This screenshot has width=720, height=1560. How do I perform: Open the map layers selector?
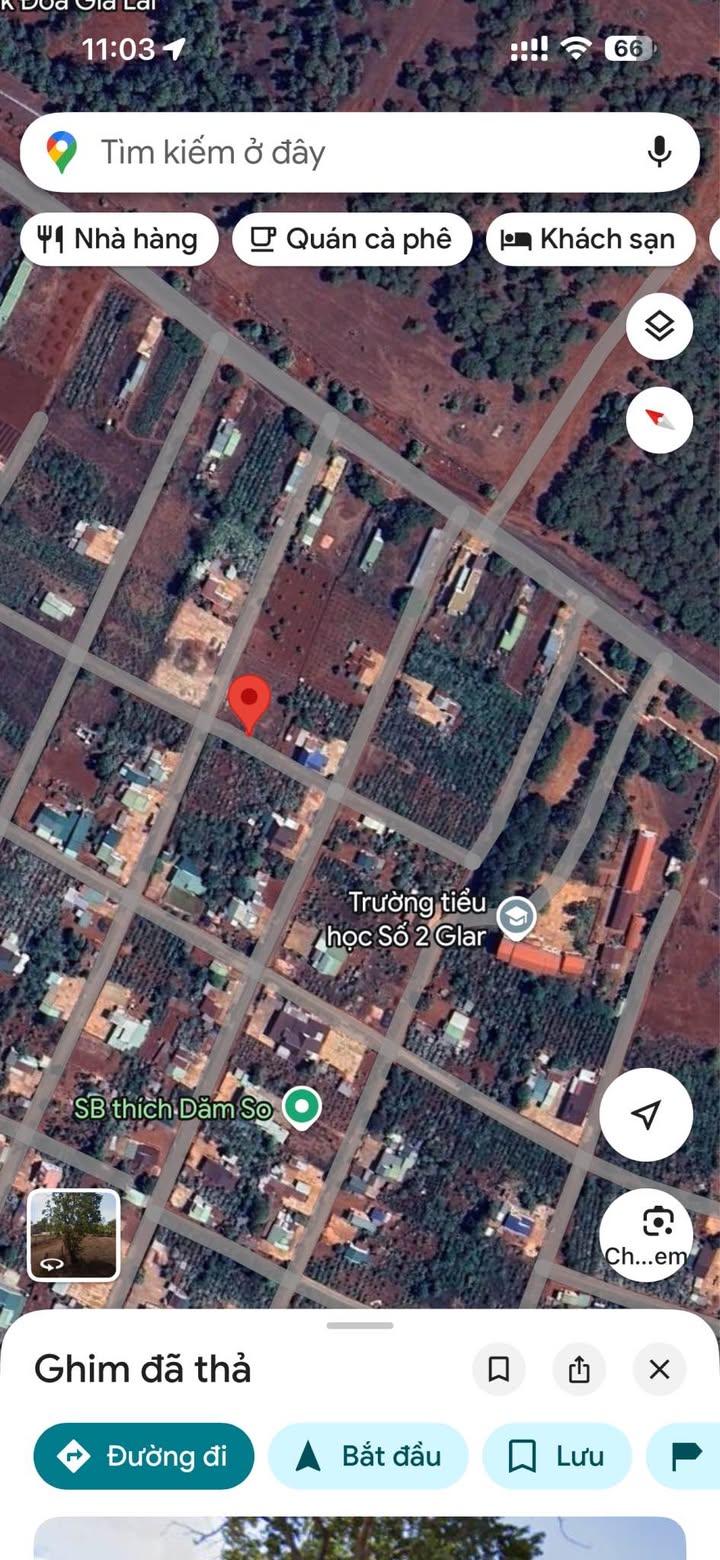(x=659, y=326)
